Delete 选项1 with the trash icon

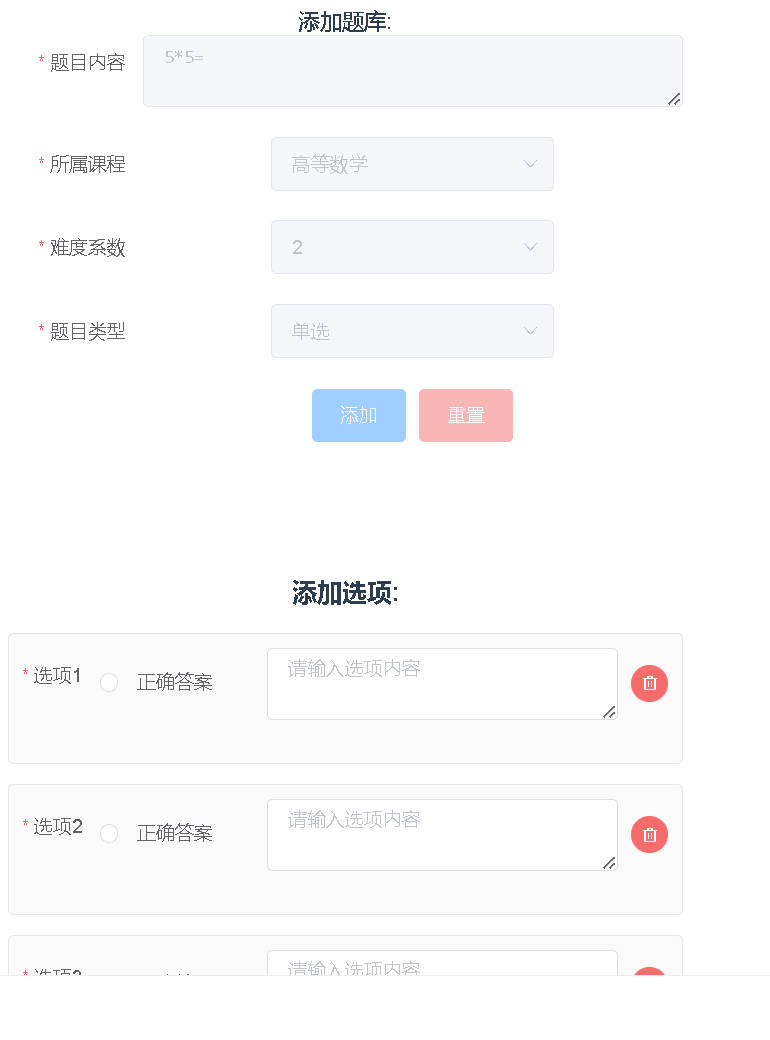point(649,683)
